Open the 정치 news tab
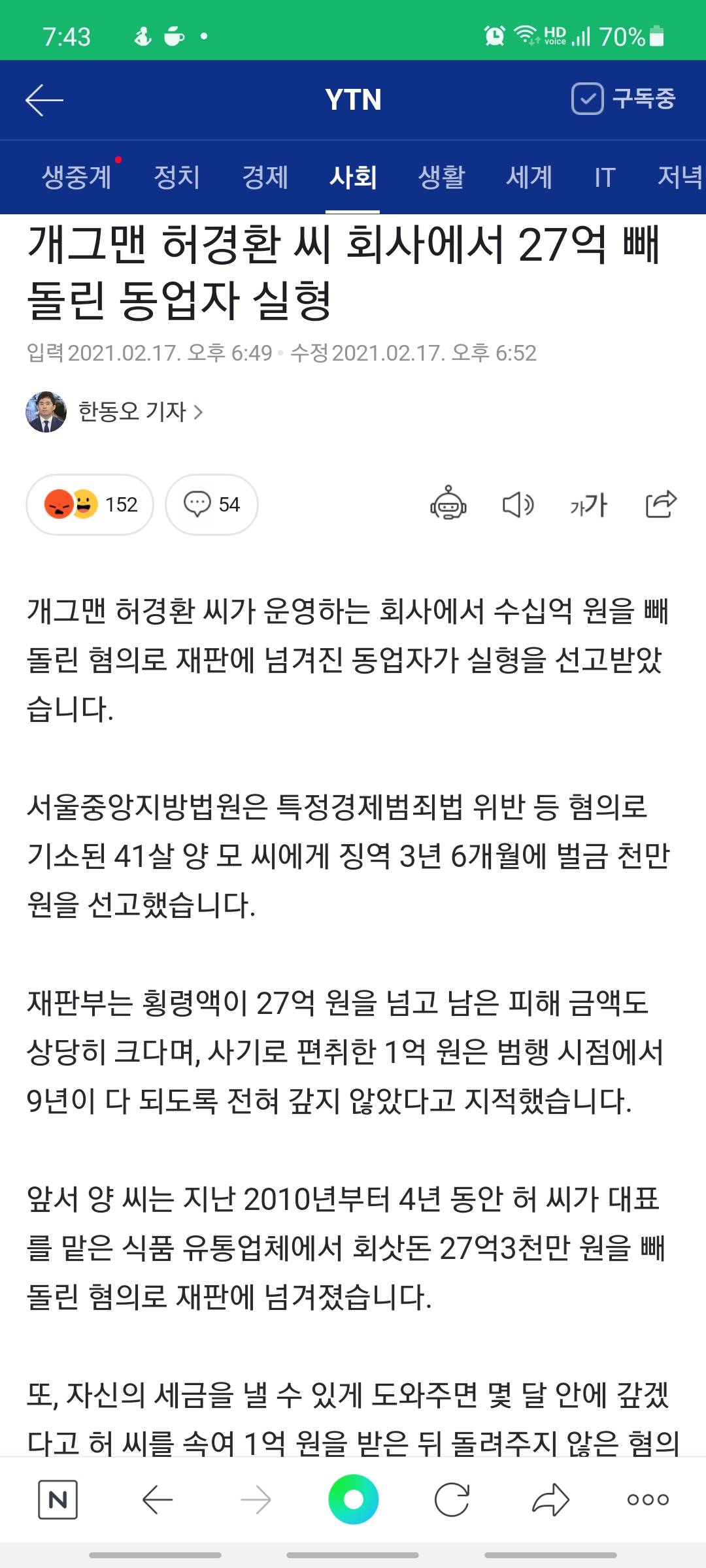The width and height of the screenshot is (706, 1568). [176, 177]
